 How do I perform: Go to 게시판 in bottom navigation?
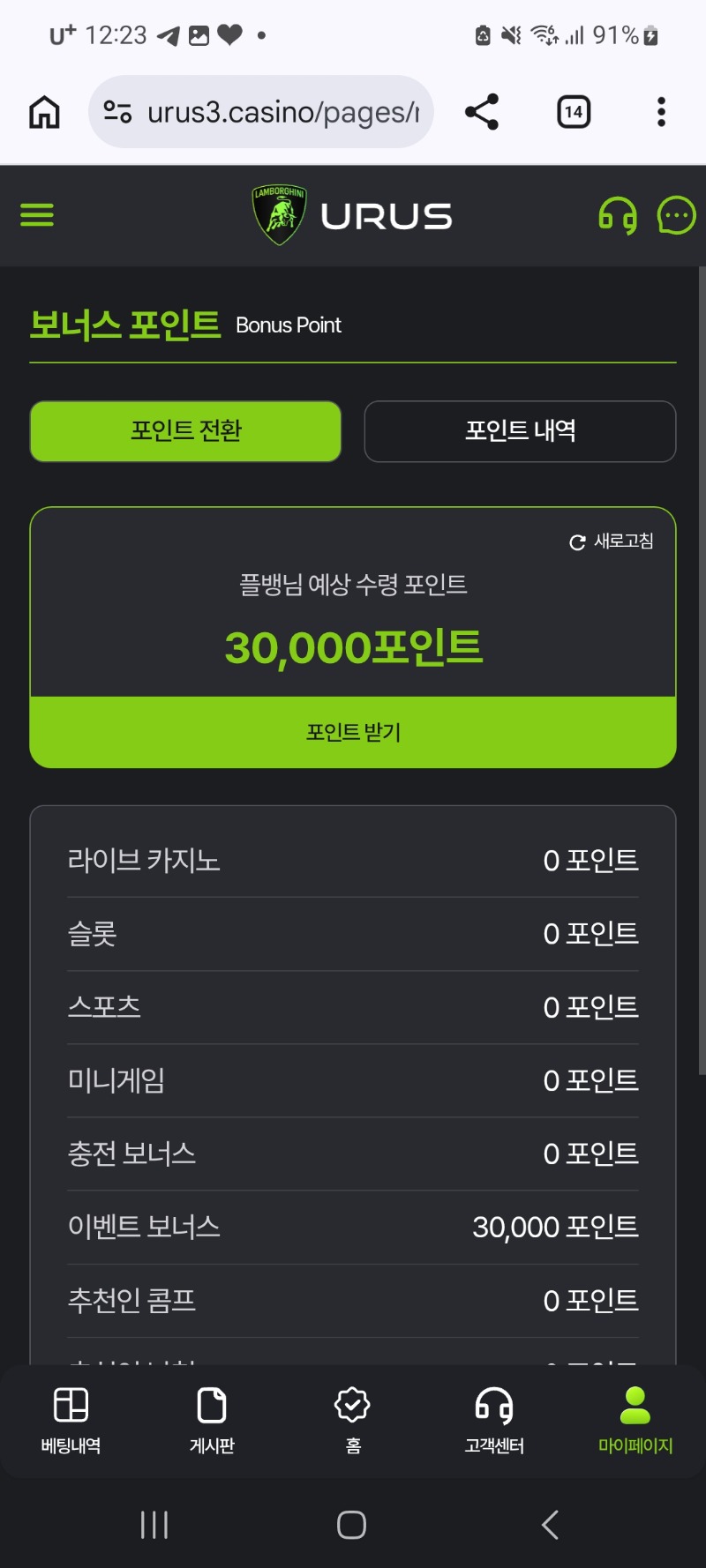pos(212,1421)
